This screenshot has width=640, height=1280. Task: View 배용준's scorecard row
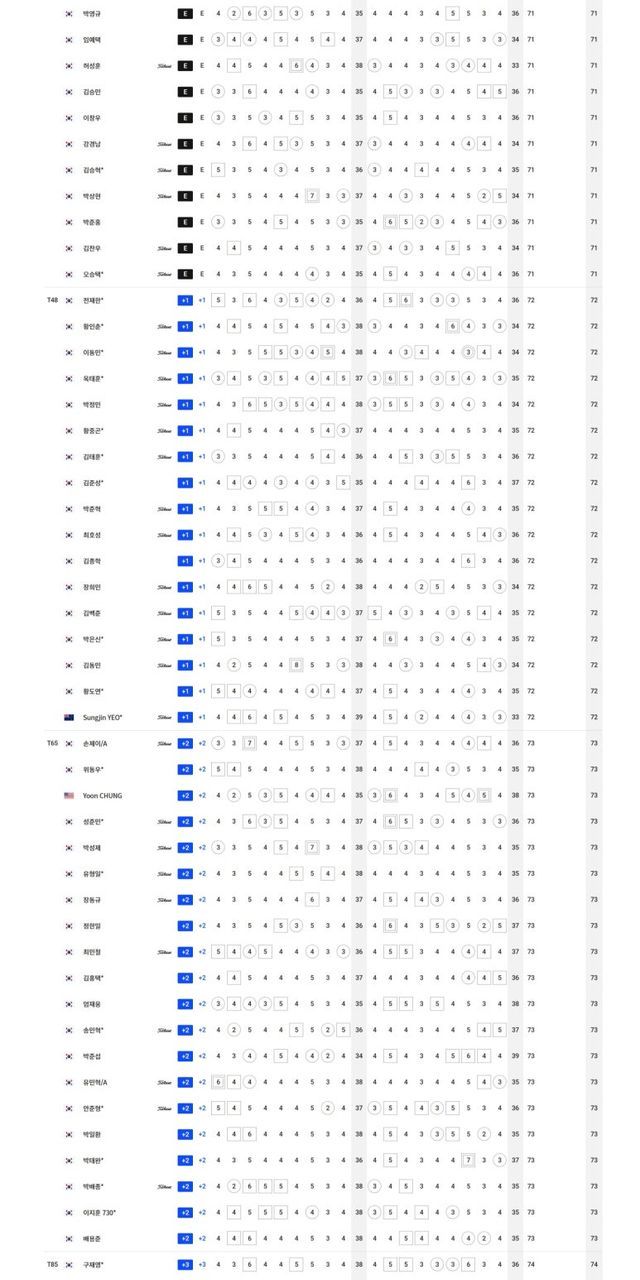coord(93,1238)
